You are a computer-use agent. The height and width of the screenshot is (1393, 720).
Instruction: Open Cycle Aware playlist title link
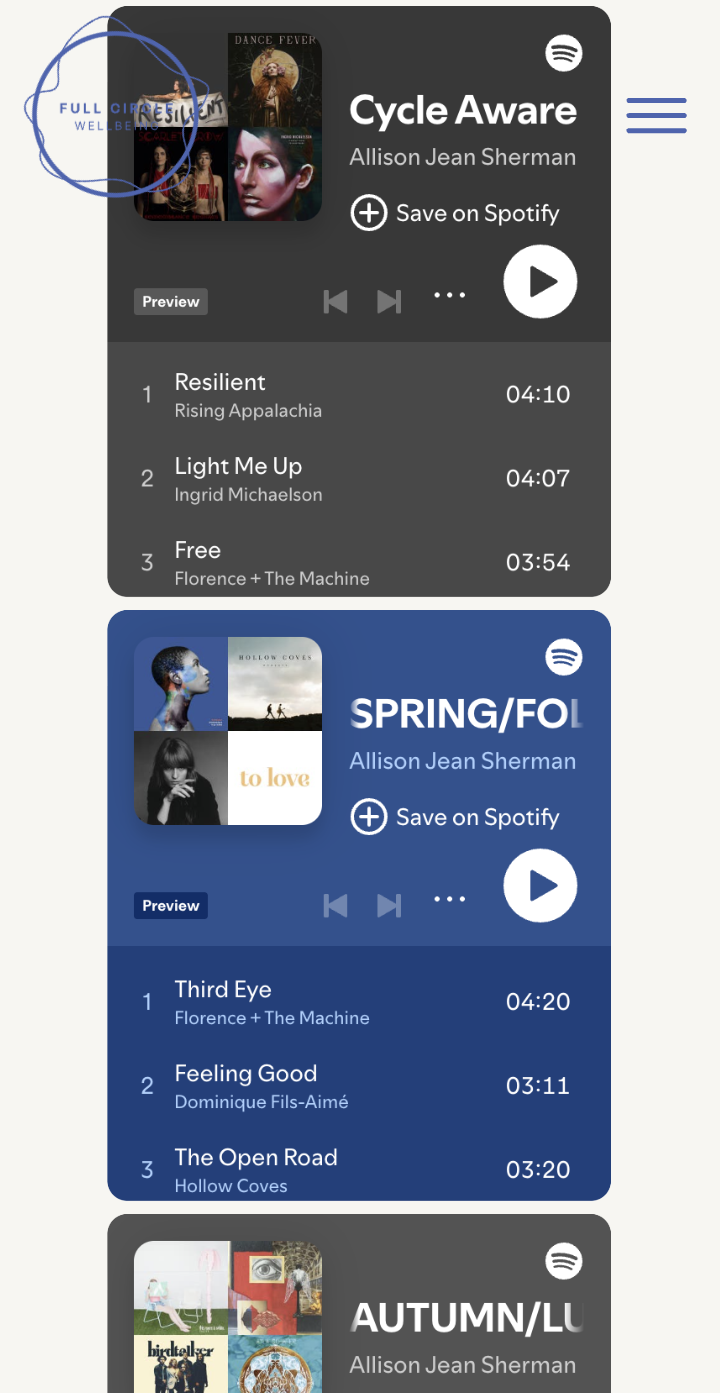(463, 111)
